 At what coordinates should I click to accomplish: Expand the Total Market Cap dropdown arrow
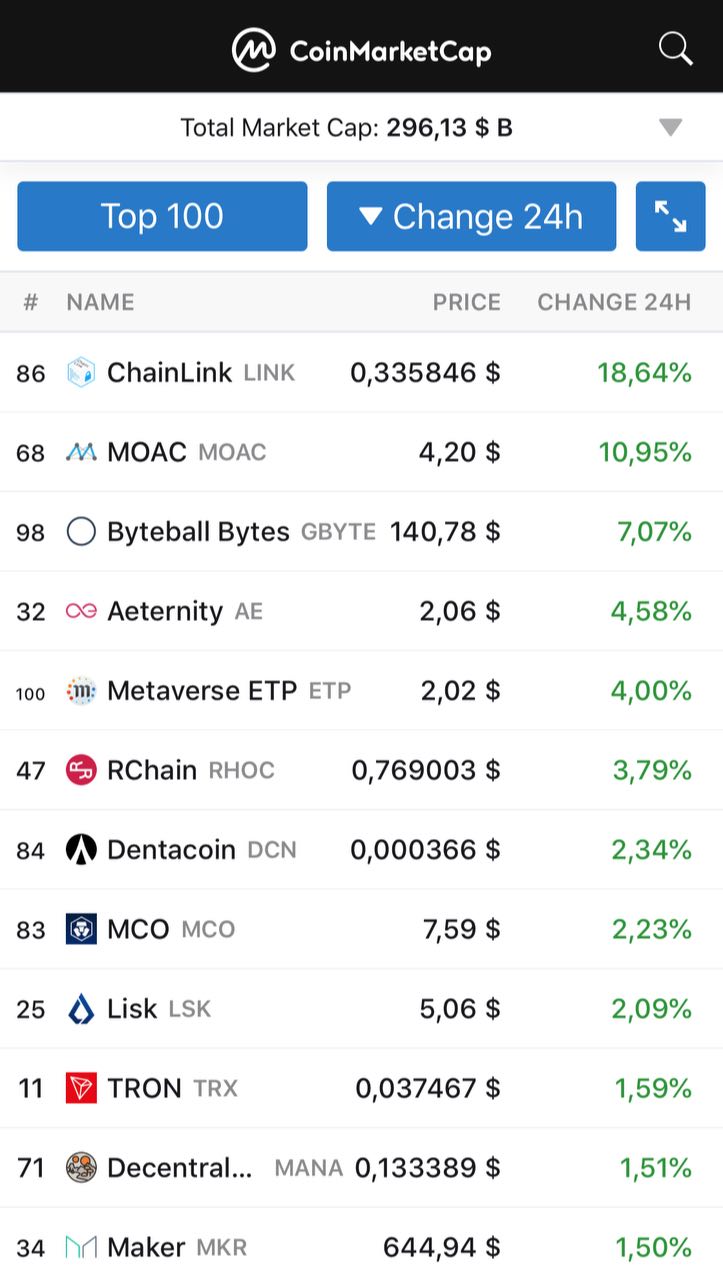670,128
